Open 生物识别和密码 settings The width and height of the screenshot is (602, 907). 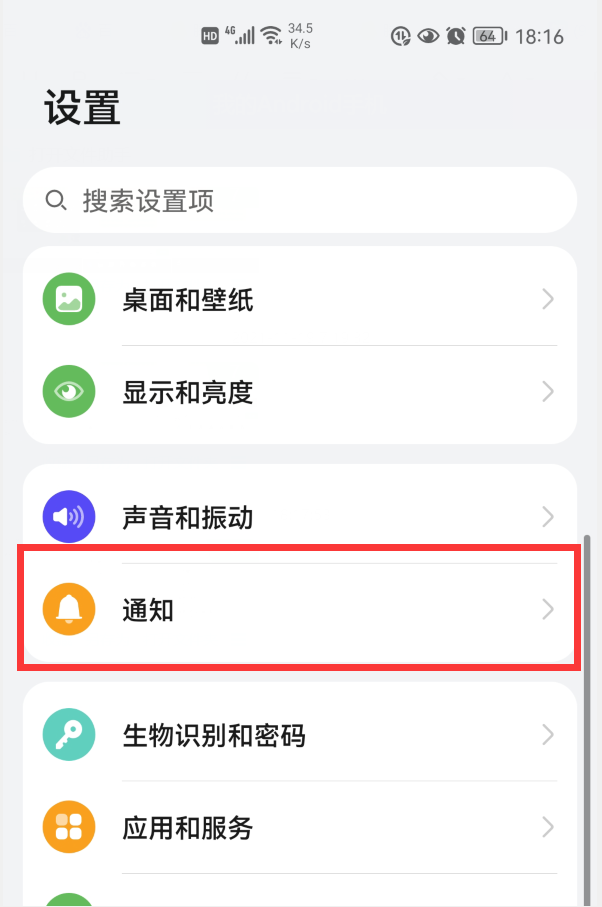(300, 736)
